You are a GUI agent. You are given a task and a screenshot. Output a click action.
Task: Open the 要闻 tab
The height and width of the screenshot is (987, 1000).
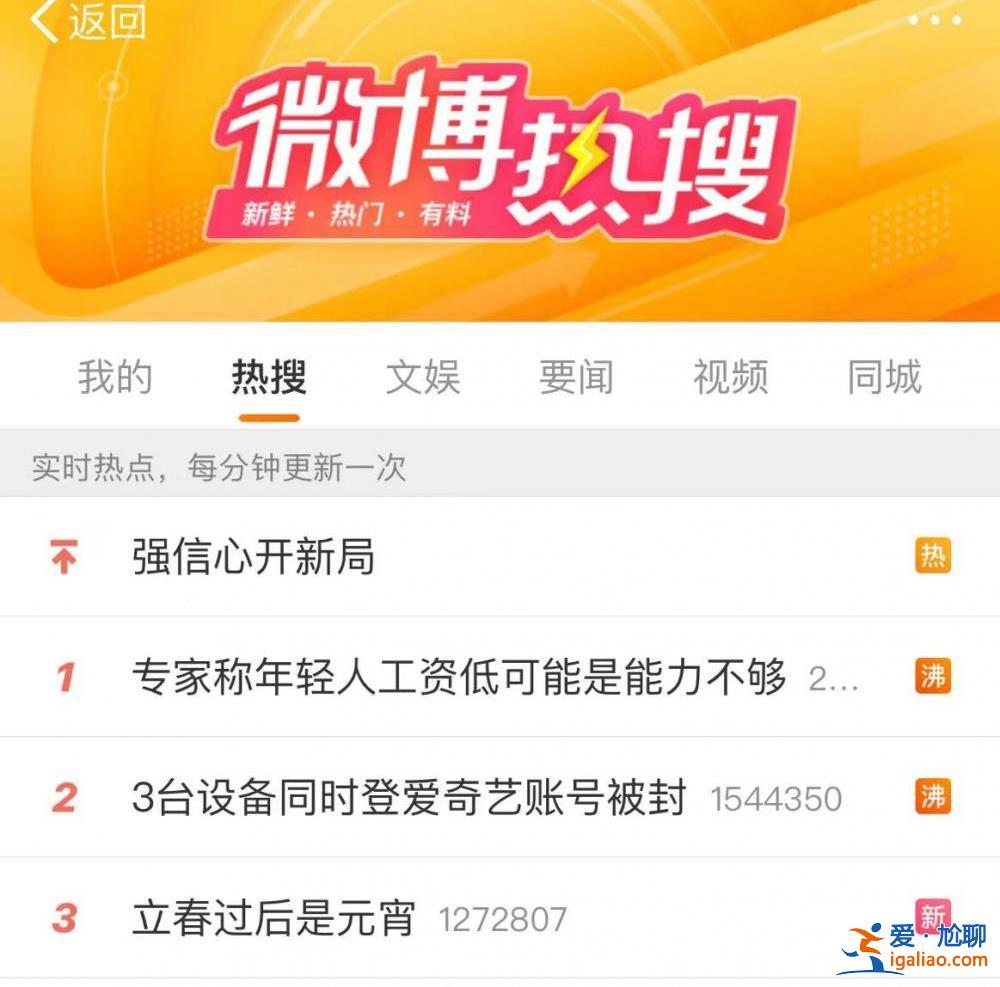point(576,378)
